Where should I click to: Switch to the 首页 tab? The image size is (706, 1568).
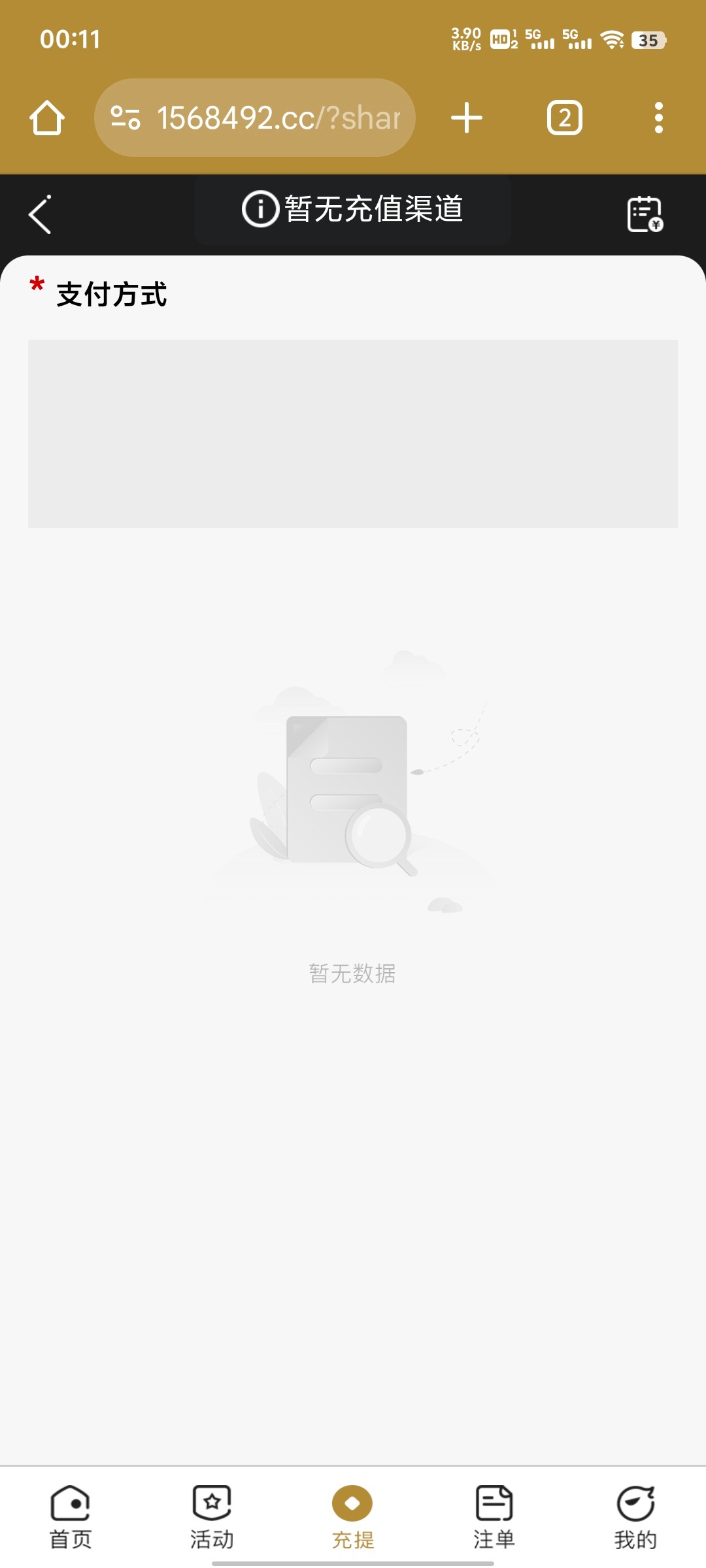point(71,1517)
